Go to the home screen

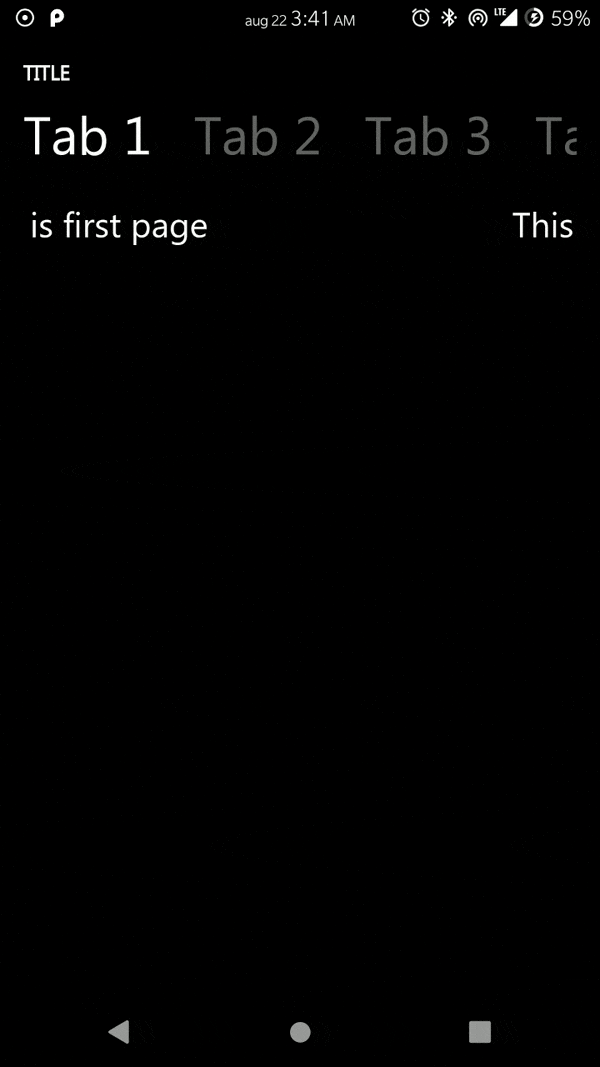(300, 1032)
